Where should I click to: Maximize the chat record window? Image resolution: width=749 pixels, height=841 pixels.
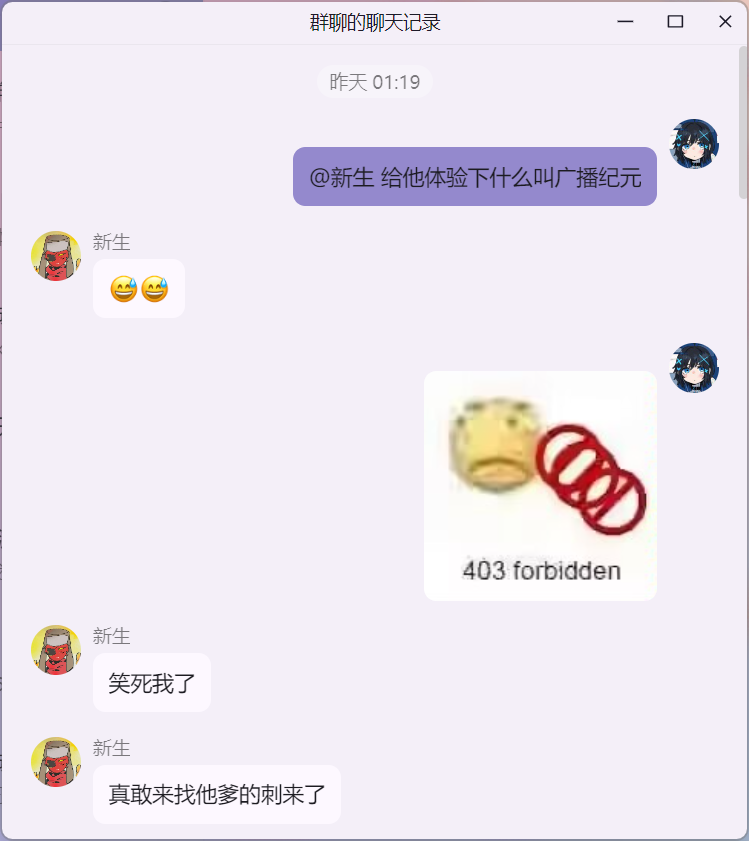675,22
